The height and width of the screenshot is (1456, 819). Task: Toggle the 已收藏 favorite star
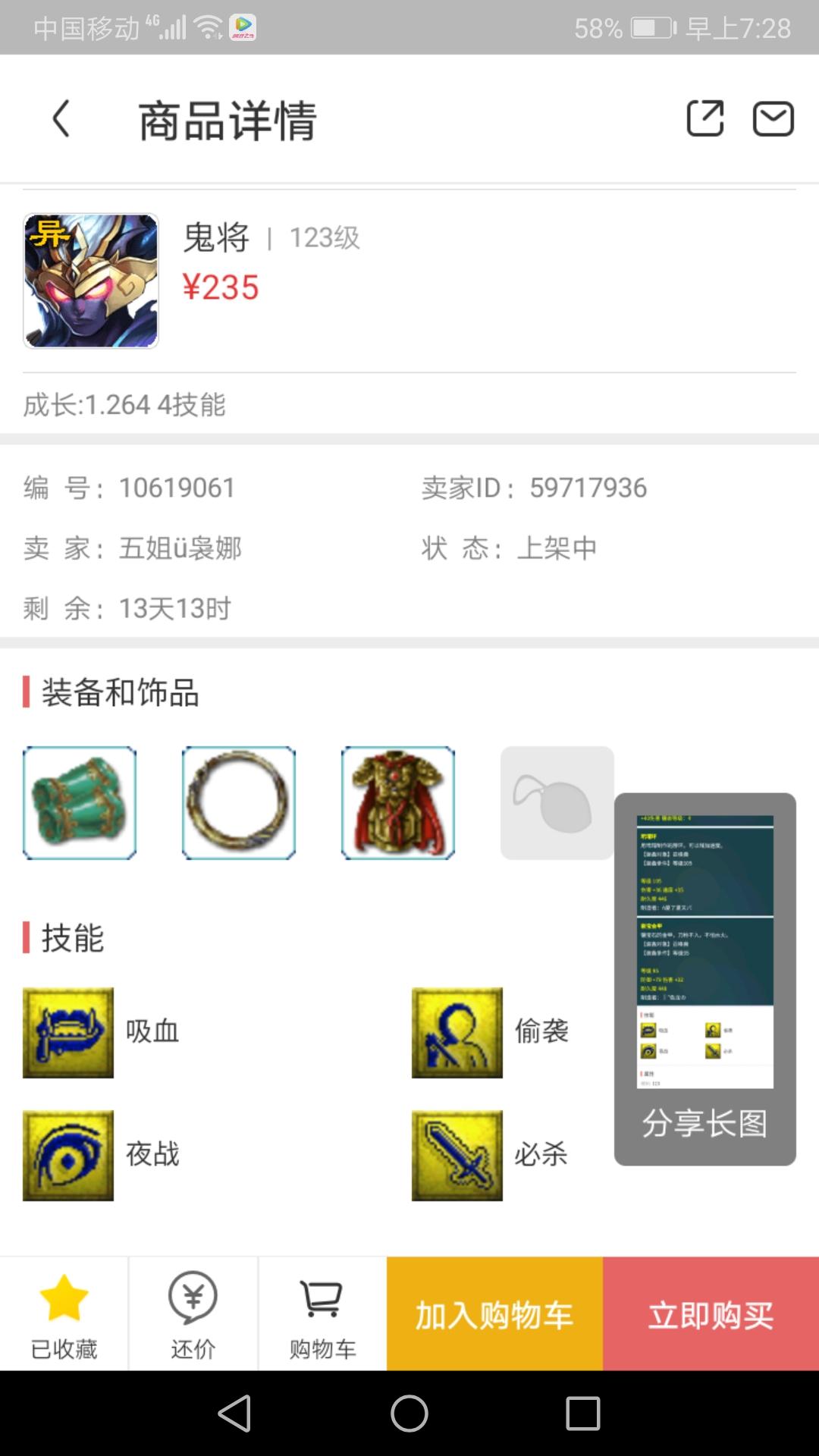point(64,1313)
